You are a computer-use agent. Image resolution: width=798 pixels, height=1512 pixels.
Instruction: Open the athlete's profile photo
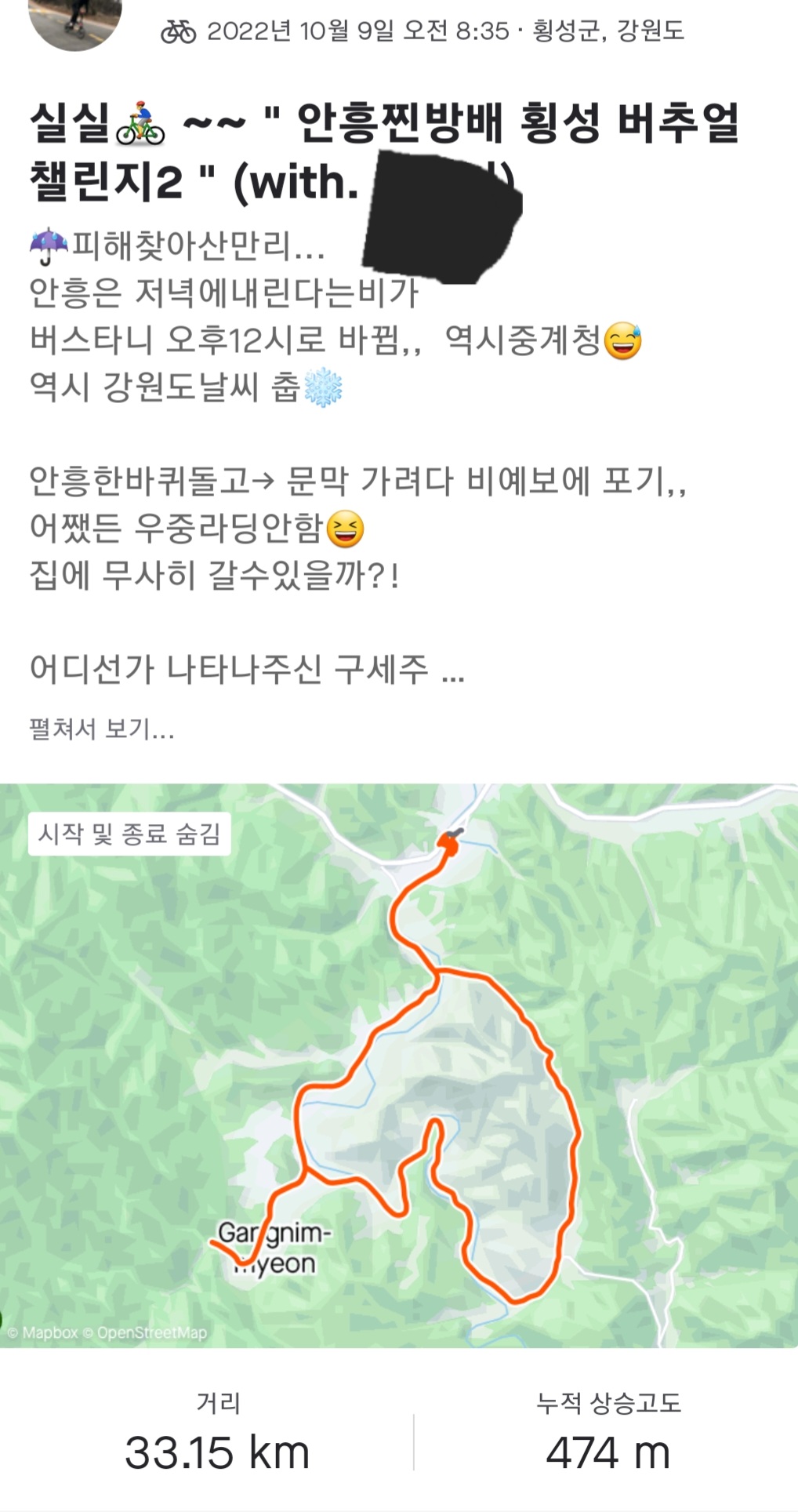coord(74,24)
